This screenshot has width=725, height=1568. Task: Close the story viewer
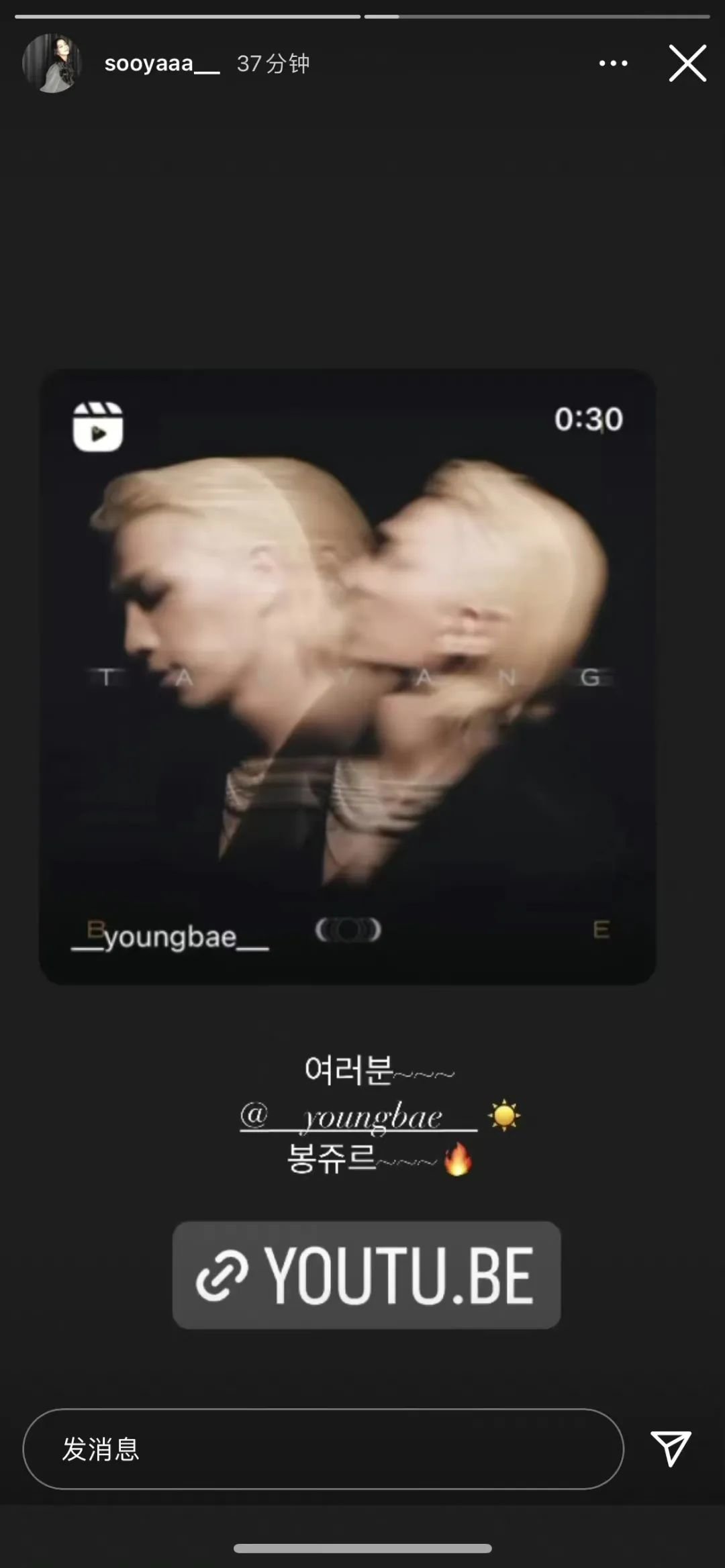click(687, 64)
